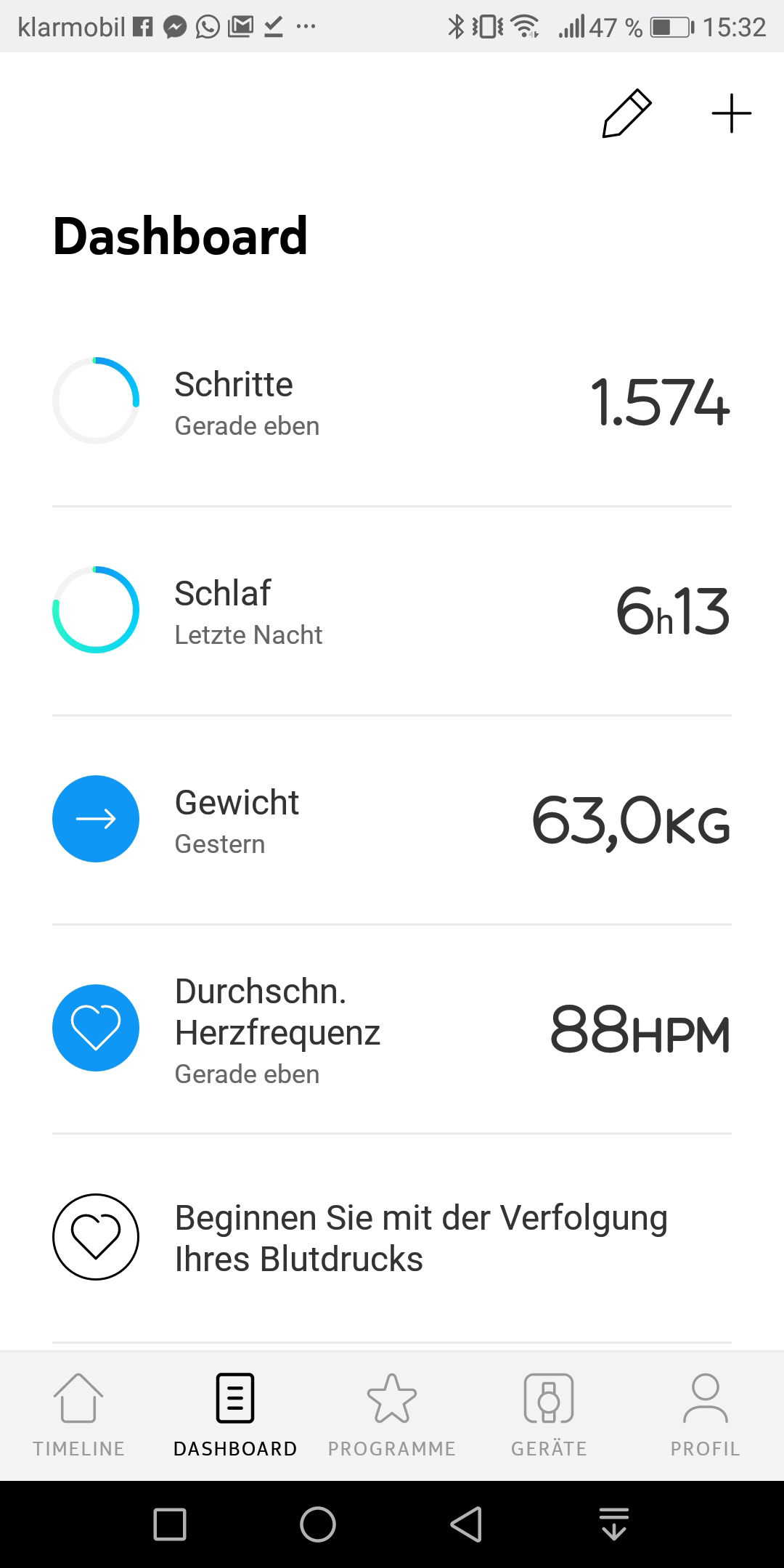This screenshot has height=1568, width=784.
Task: View Schlaf details for last night
Action: [392, 611]
